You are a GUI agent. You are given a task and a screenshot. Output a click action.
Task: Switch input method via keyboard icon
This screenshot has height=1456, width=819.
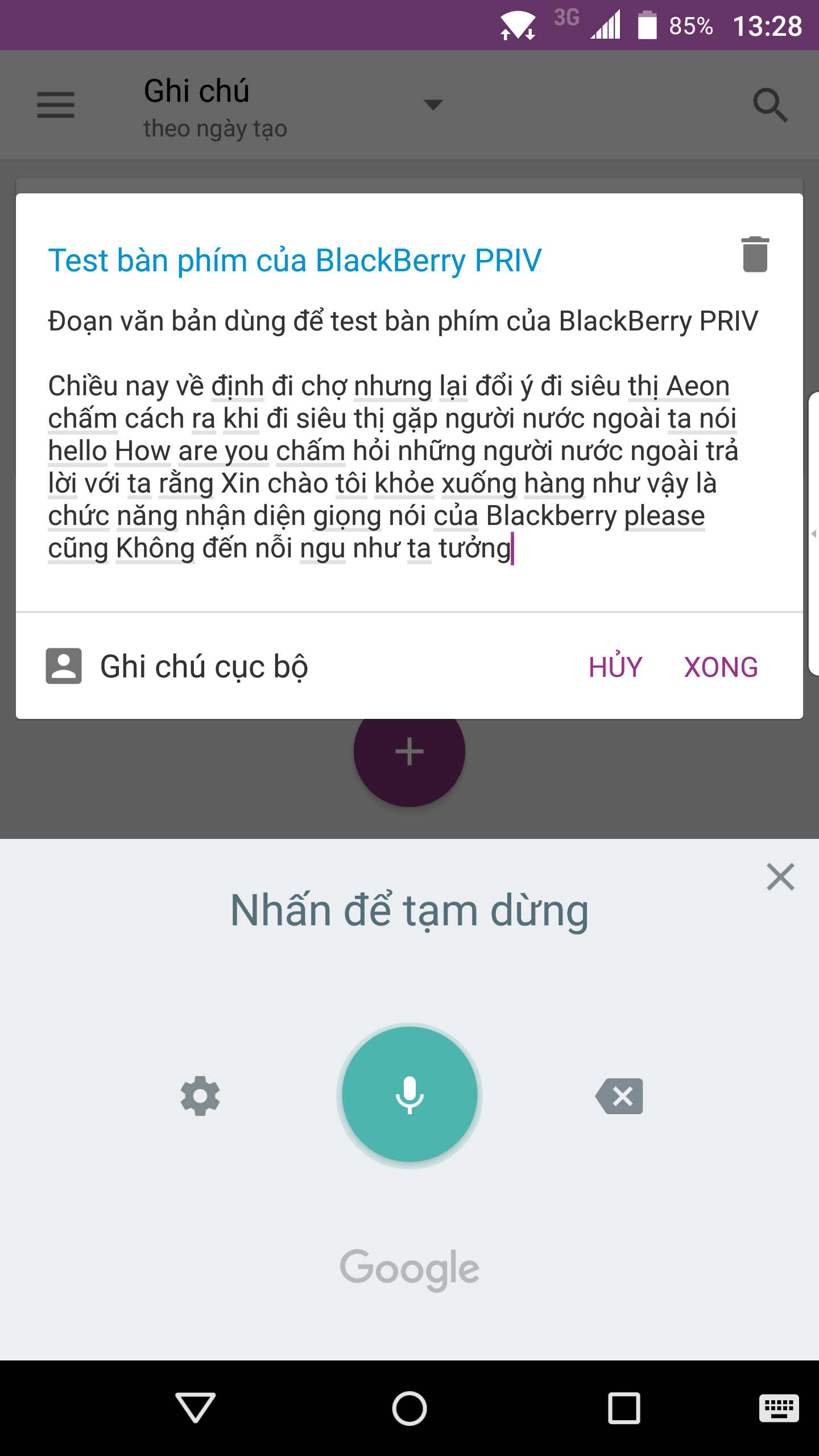[779, 1408]
